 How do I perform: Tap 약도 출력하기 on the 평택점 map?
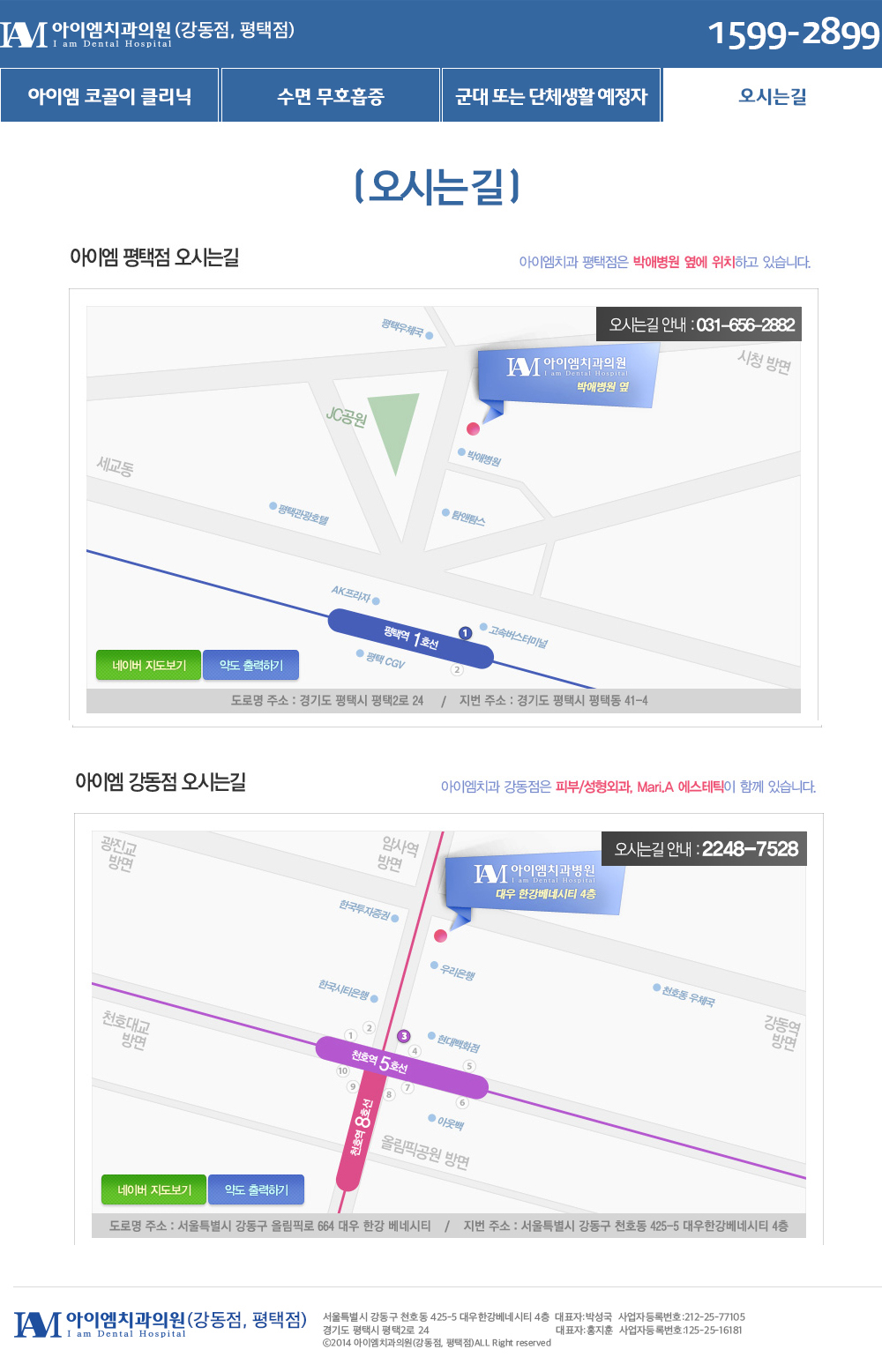[251, 665]
